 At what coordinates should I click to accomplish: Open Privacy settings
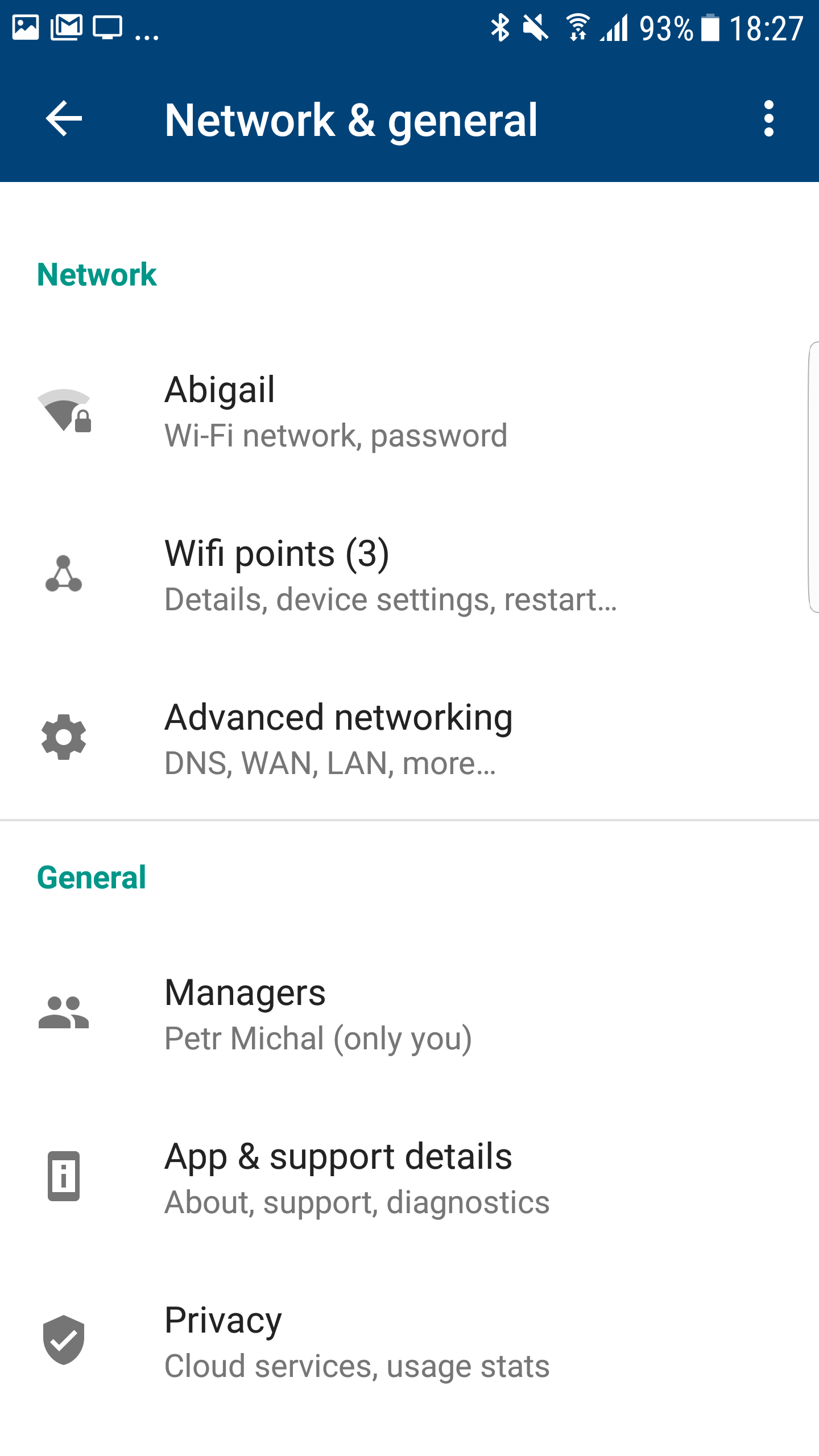tap(409, 1341)
